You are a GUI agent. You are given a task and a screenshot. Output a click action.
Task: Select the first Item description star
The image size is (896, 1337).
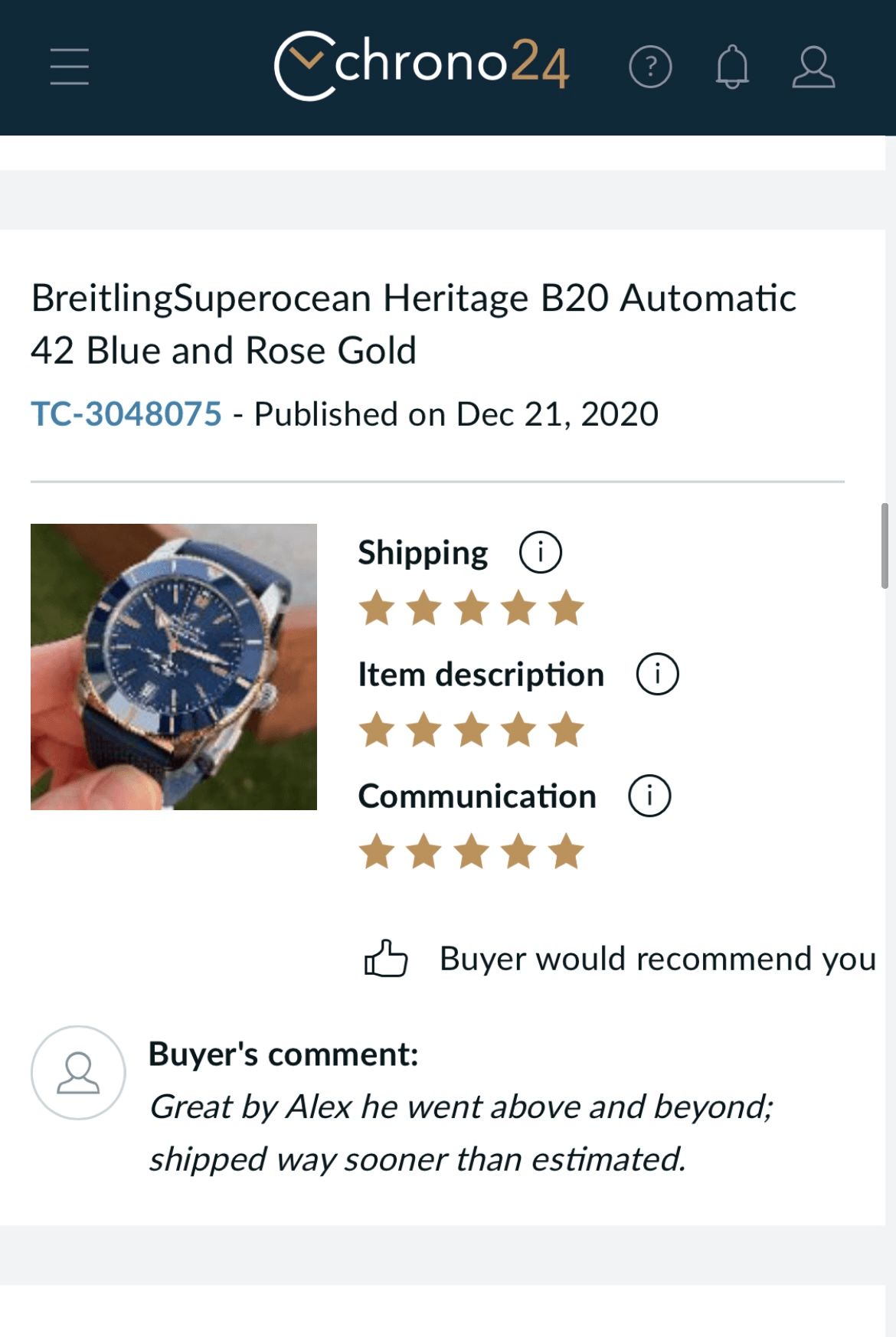point(376,728)
